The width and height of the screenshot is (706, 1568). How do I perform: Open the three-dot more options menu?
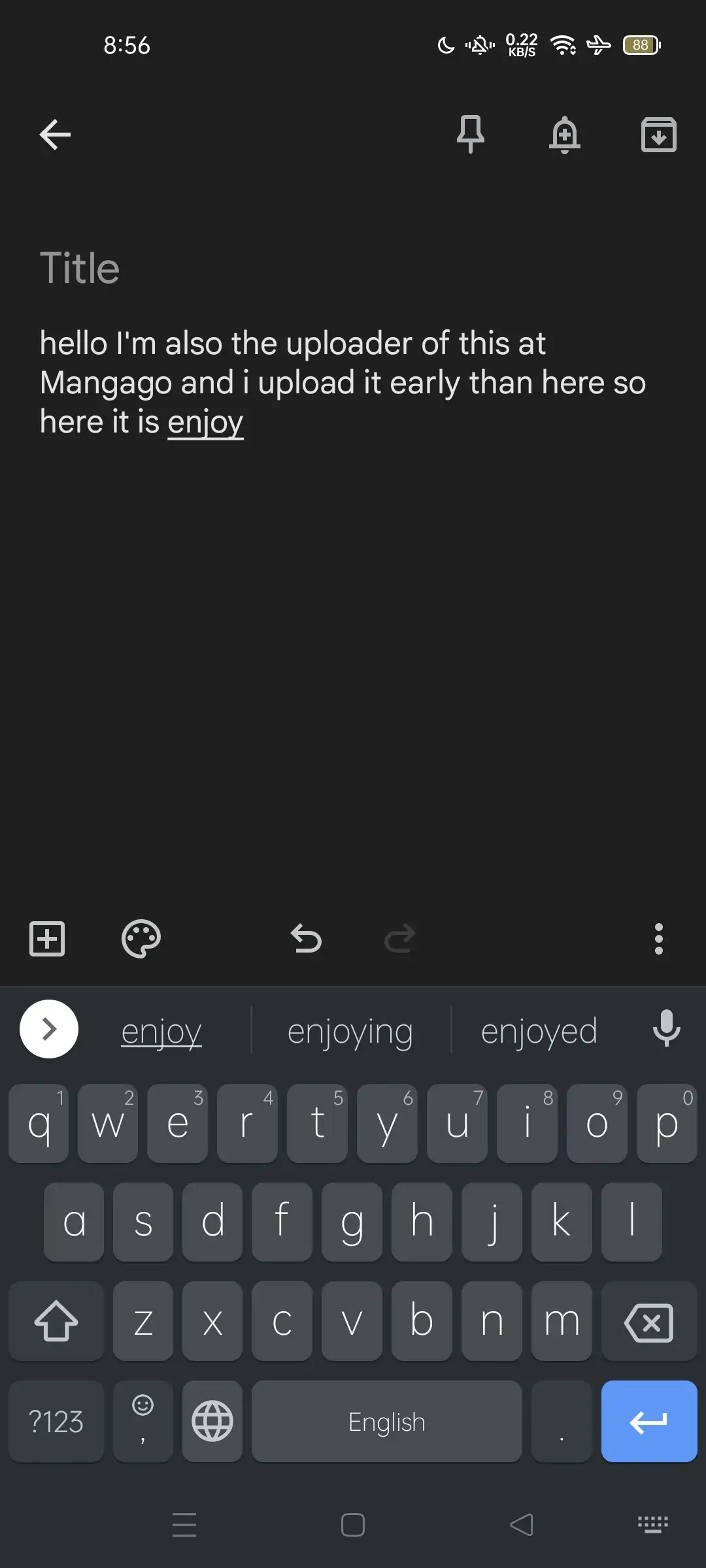pyautogui.click(x=659, y=939)
